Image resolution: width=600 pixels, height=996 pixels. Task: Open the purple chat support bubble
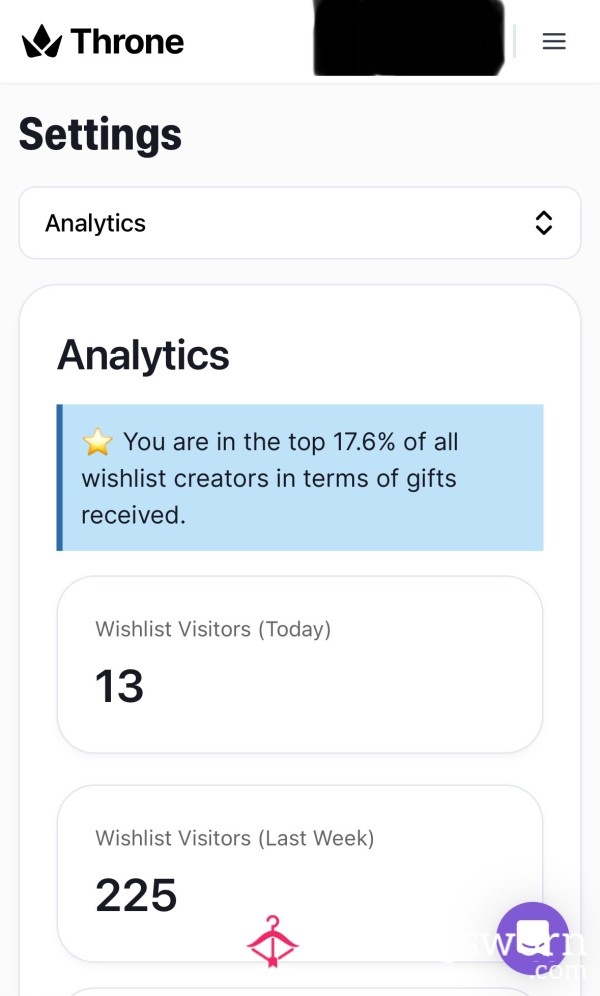(x=533, y=938)
